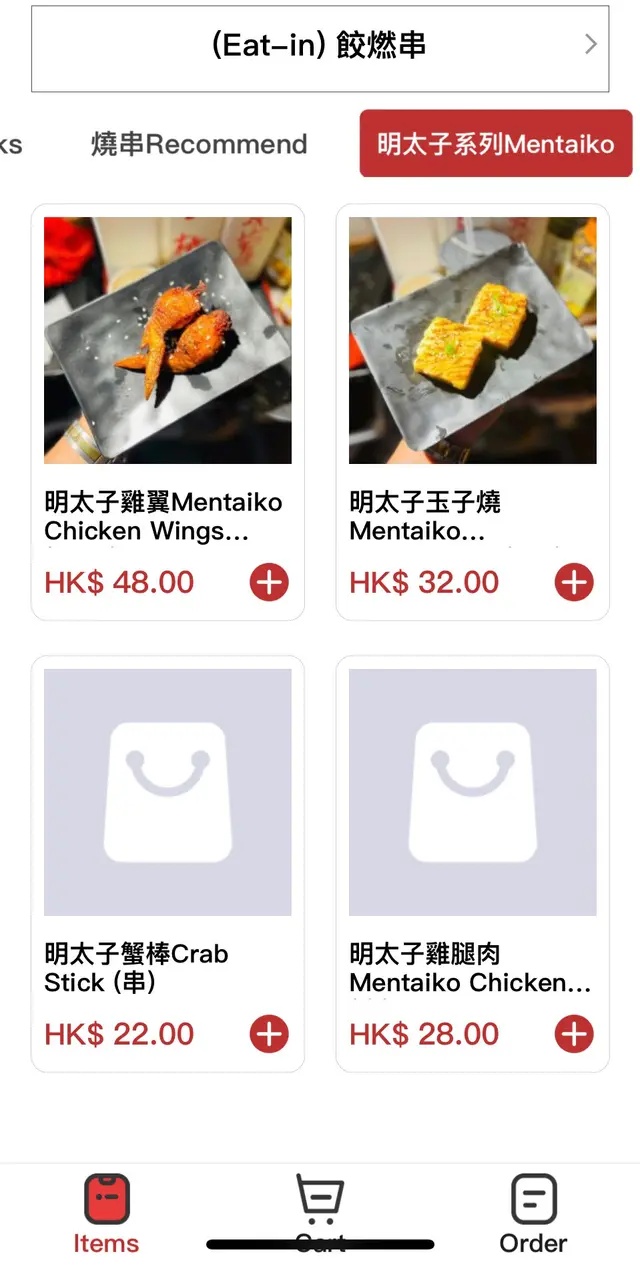640x1265 pixels.
Task: Select the 明太子系列Mentaiko category tab
Action: pyautogui.click(x=495, y=144)
